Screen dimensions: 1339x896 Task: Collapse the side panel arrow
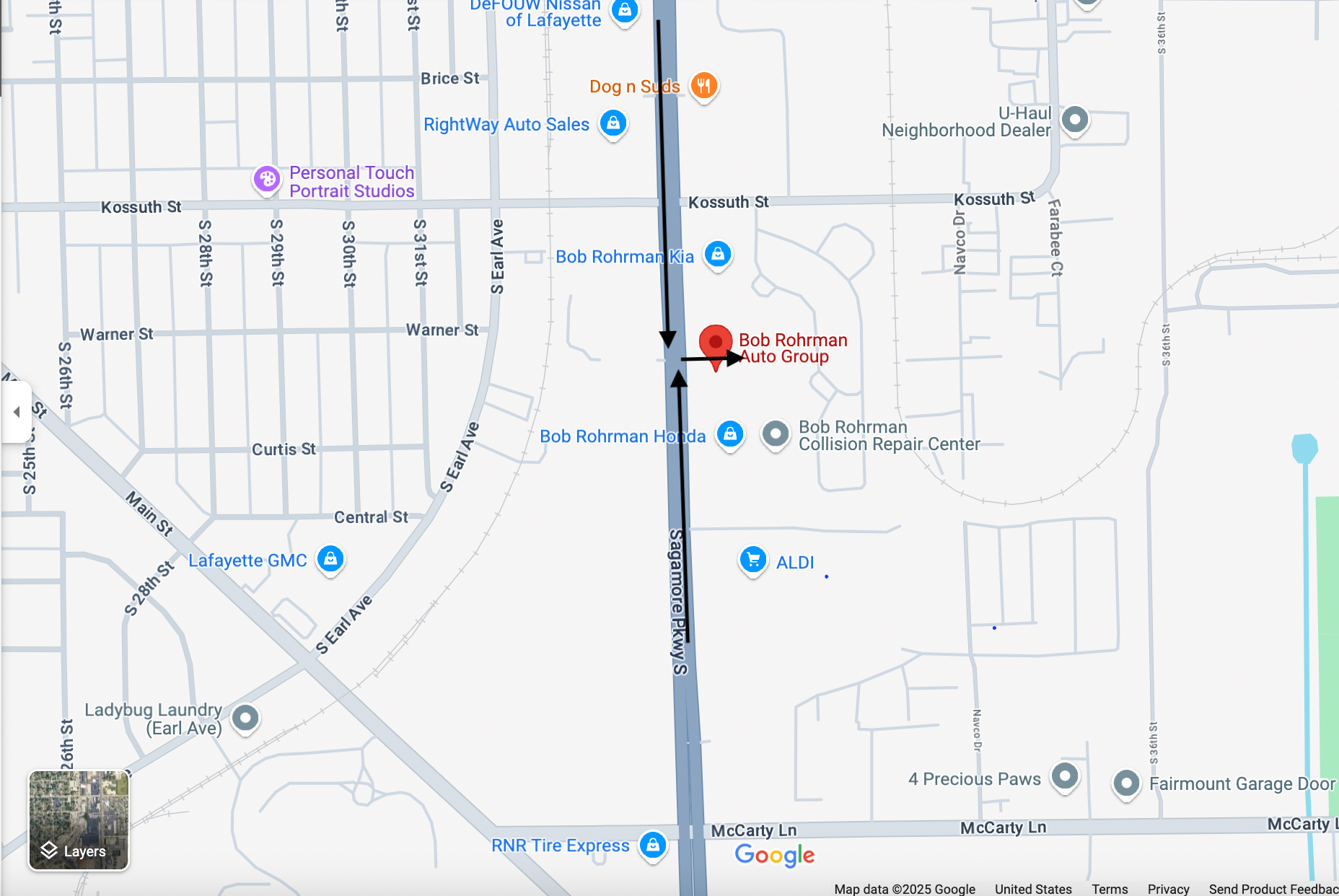coord(17,412)
